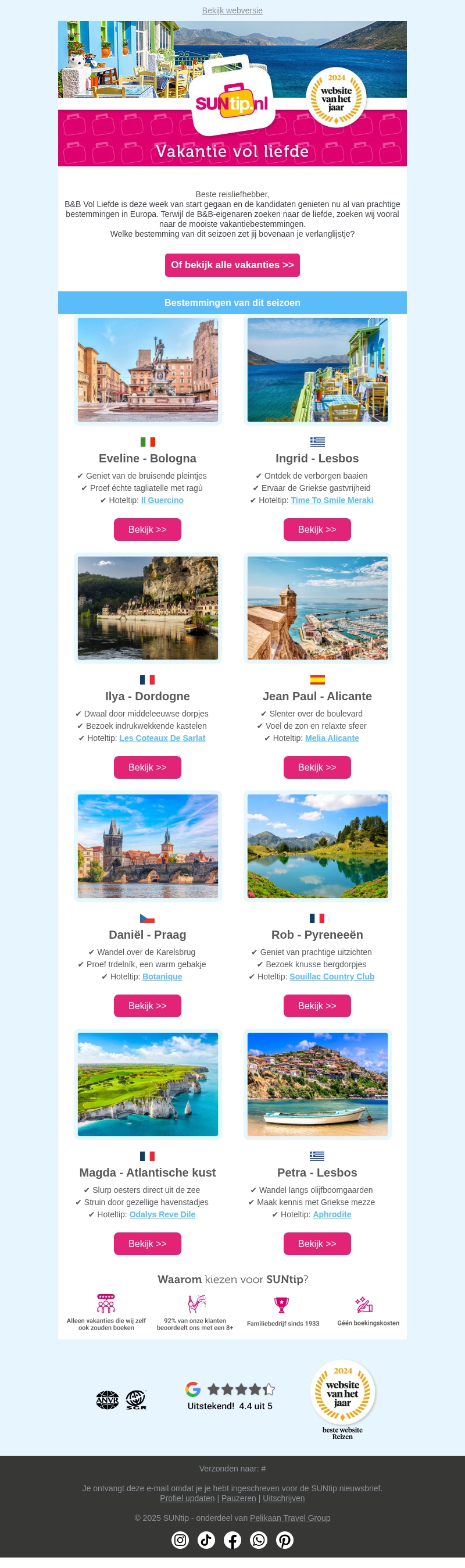Open SUNtip Instagram icon
465x1568 pixels.
(x=180, y=1540)
